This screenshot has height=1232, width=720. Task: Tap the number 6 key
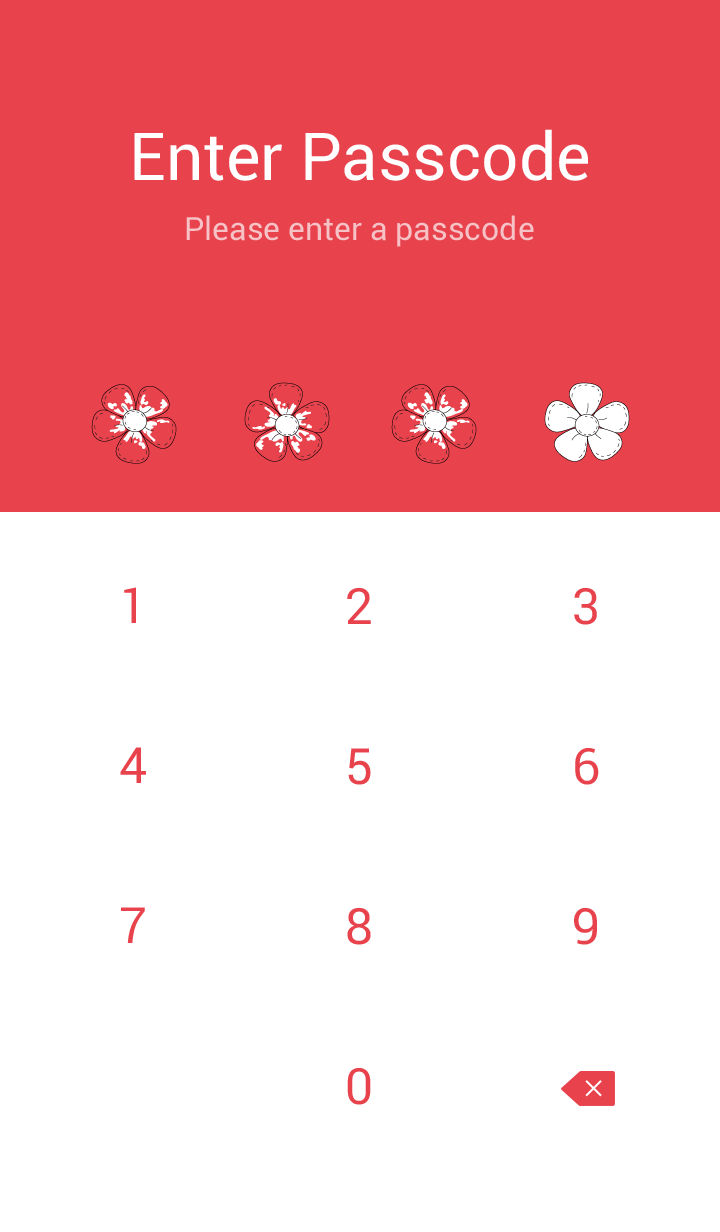click(x=586, y=767)
